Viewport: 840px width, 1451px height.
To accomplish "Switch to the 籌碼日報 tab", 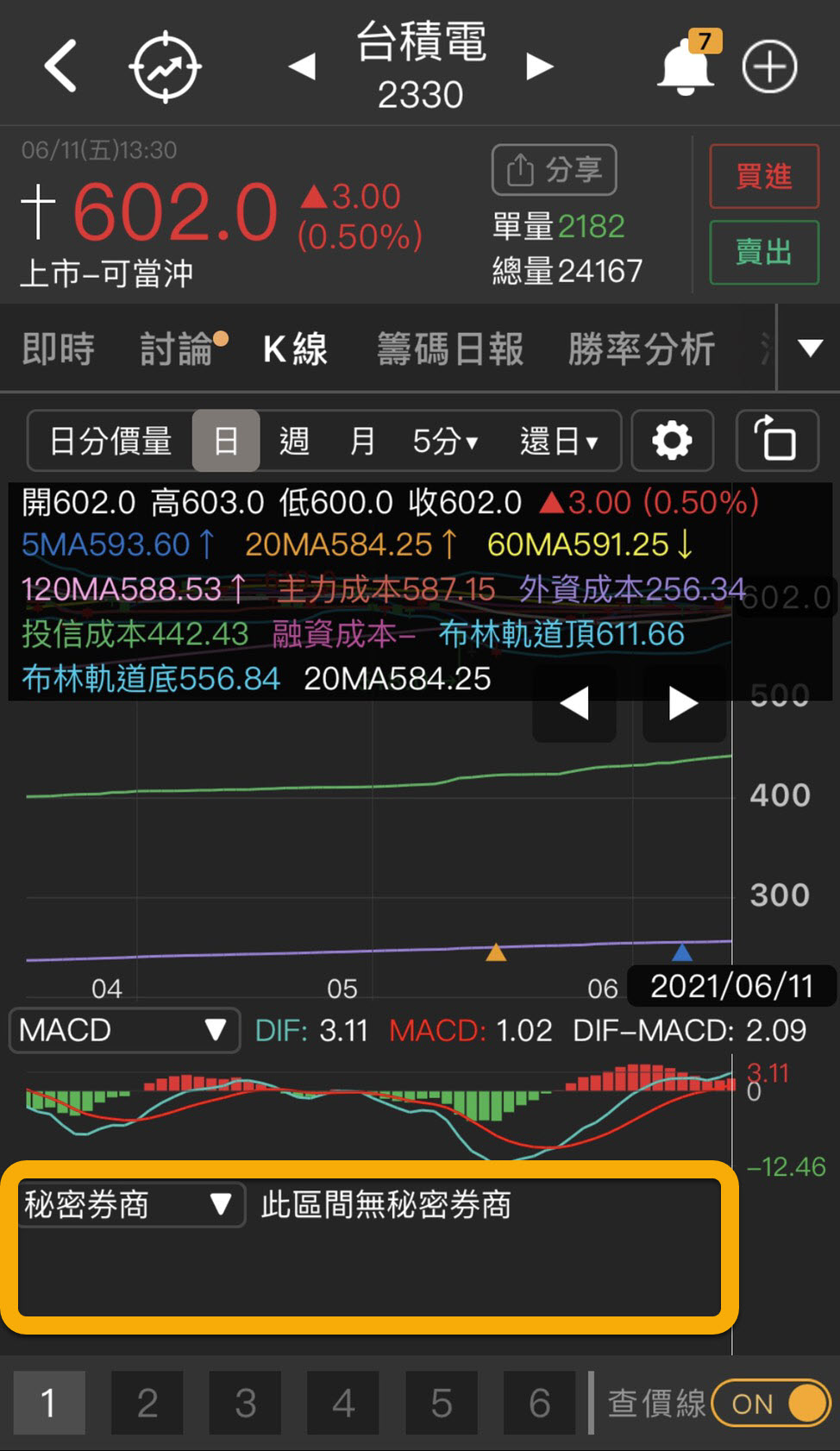I will [x=450, y=349].
